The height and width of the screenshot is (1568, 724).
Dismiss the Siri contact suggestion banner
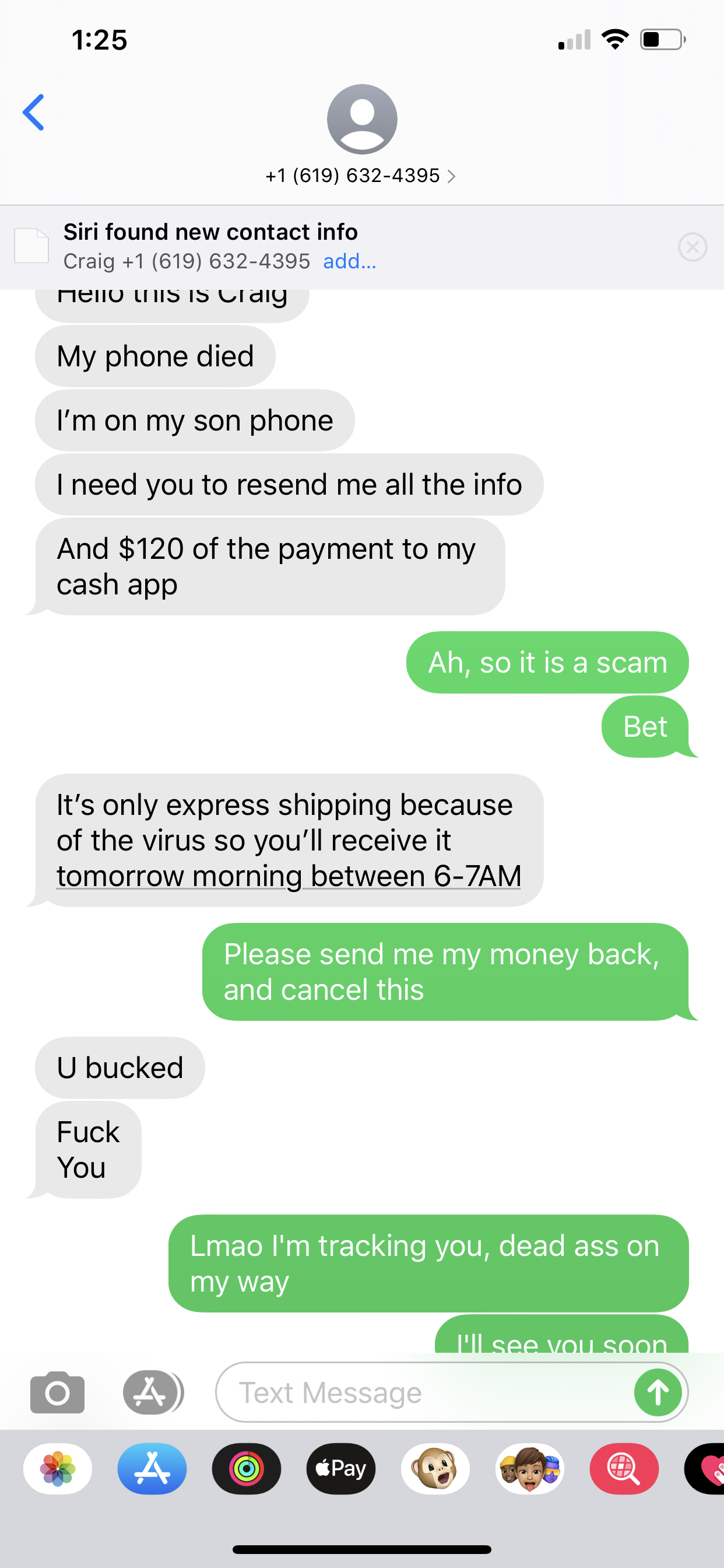pos(692,247)
